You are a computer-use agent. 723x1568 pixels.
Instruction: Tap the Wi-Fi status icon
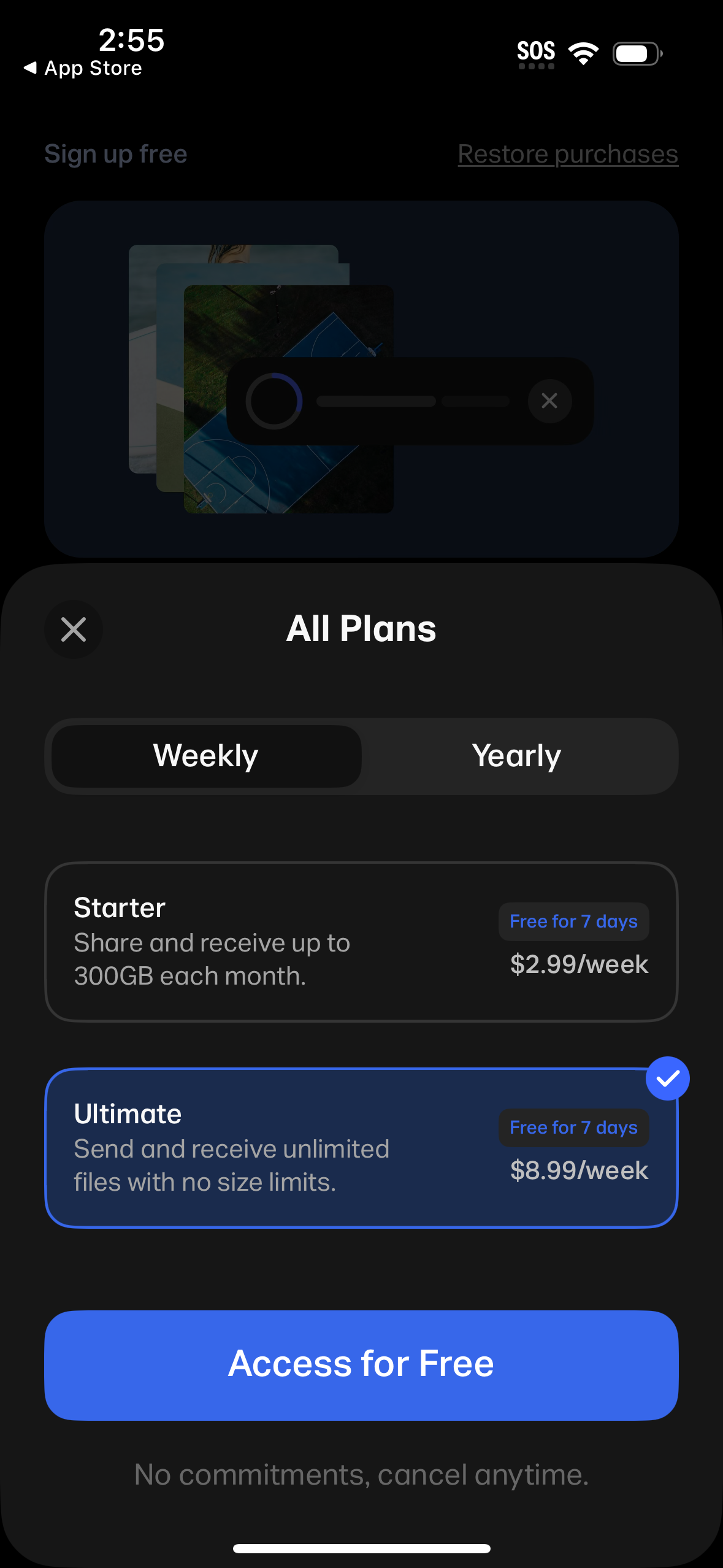point(583,53)
